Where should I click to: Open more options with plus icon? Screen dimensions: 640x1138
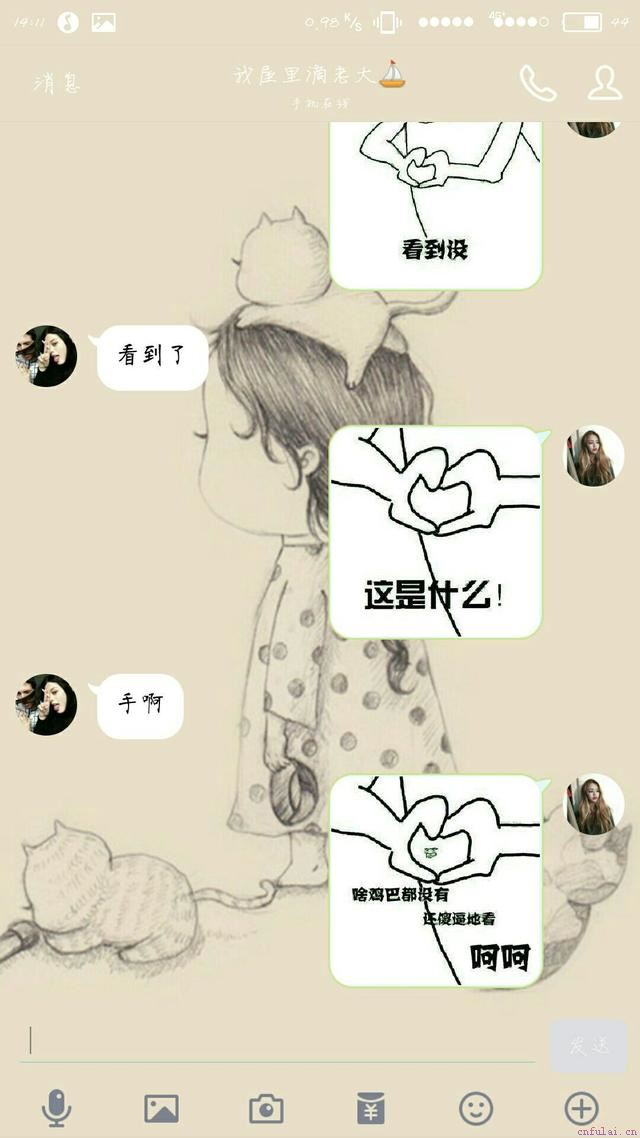pos(581,1108)
